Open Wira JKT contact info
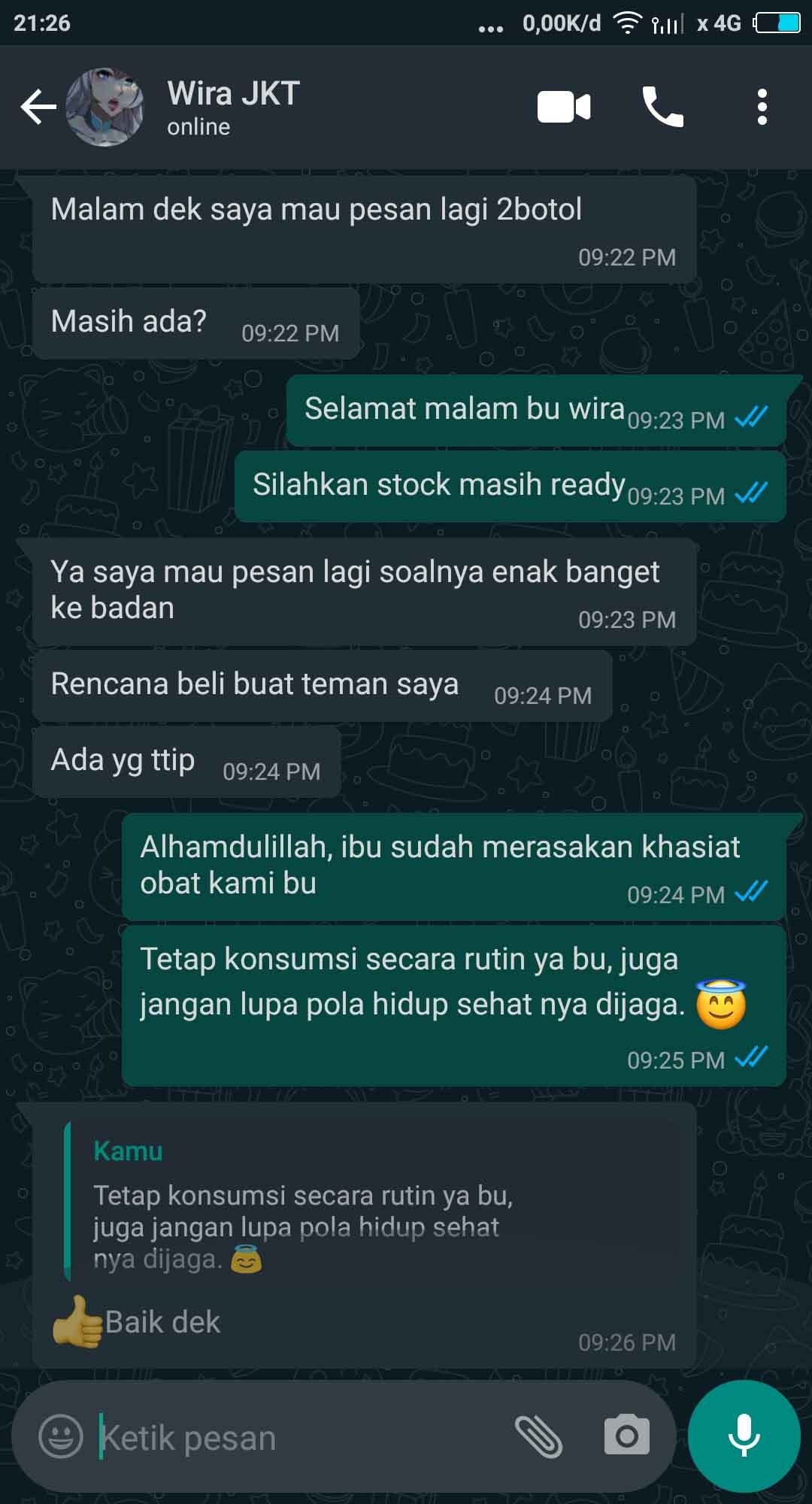812x1504 pixels. click(x=233, y=106)
